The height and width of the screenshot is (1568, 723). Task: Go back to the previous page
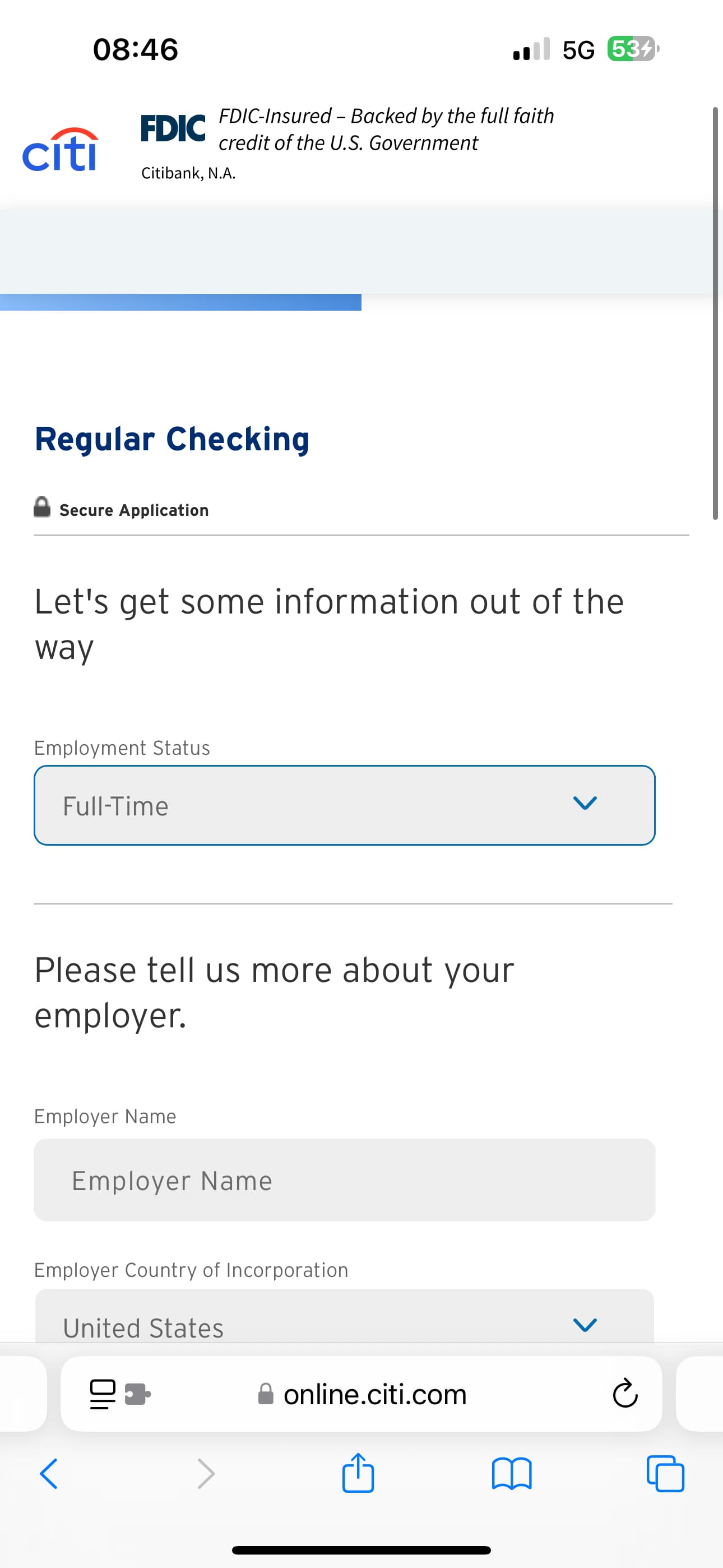49,1474
